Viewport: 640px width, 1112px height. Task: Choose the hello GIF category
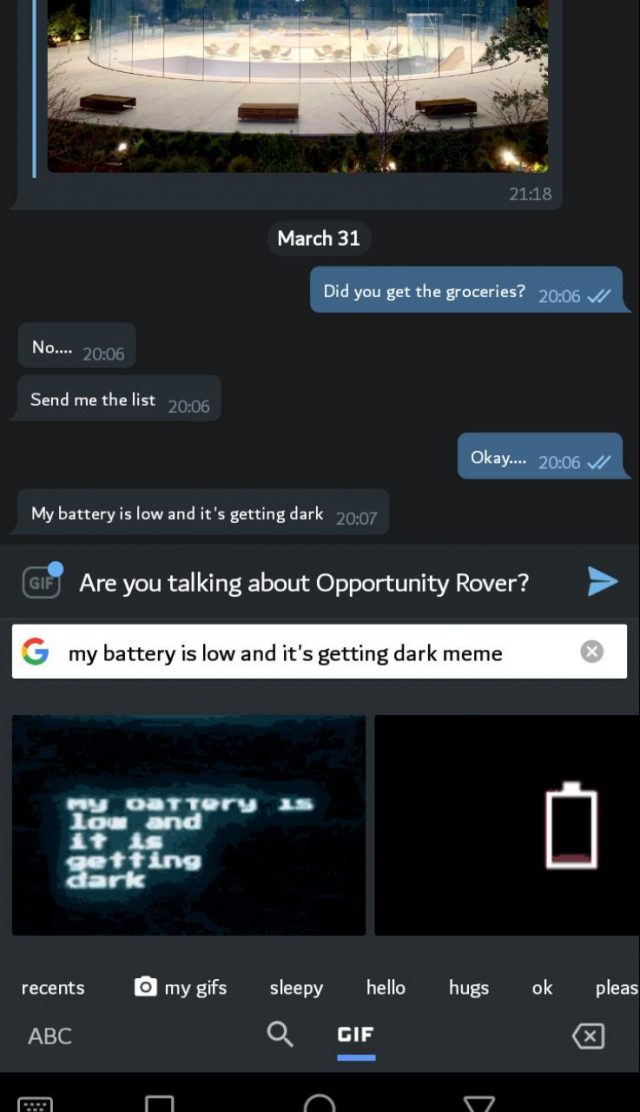point(385,987)
